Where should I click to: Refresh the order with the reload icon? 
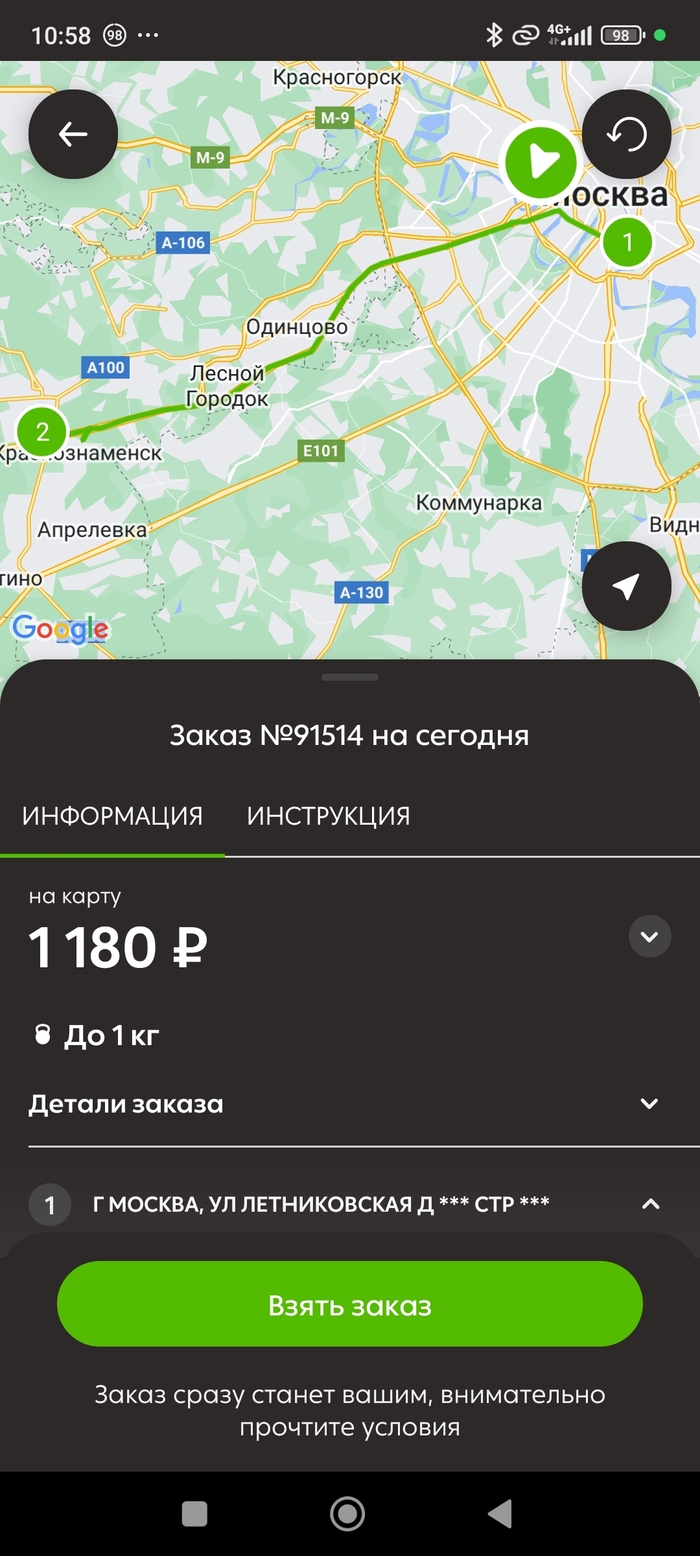pyautogui.click(x=627, y=134)
